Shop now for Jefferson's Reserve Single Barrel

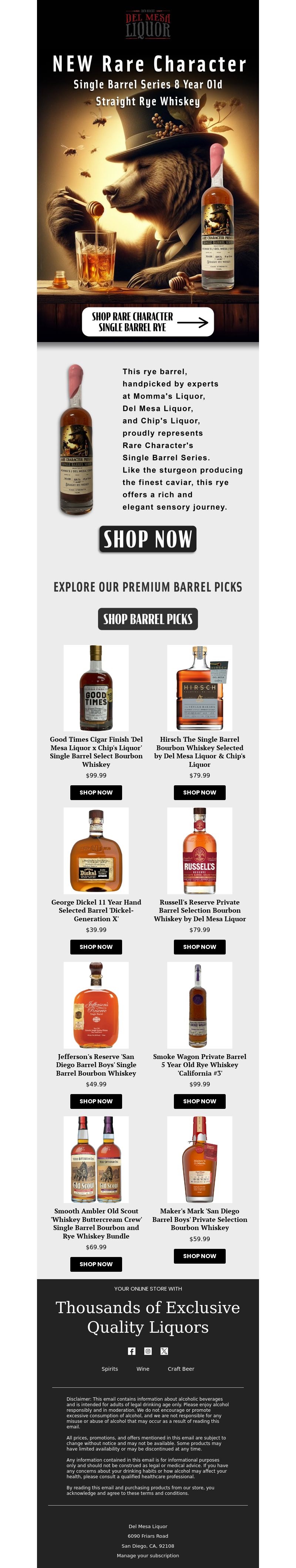pyautogui.click(x=96, y=1100)
